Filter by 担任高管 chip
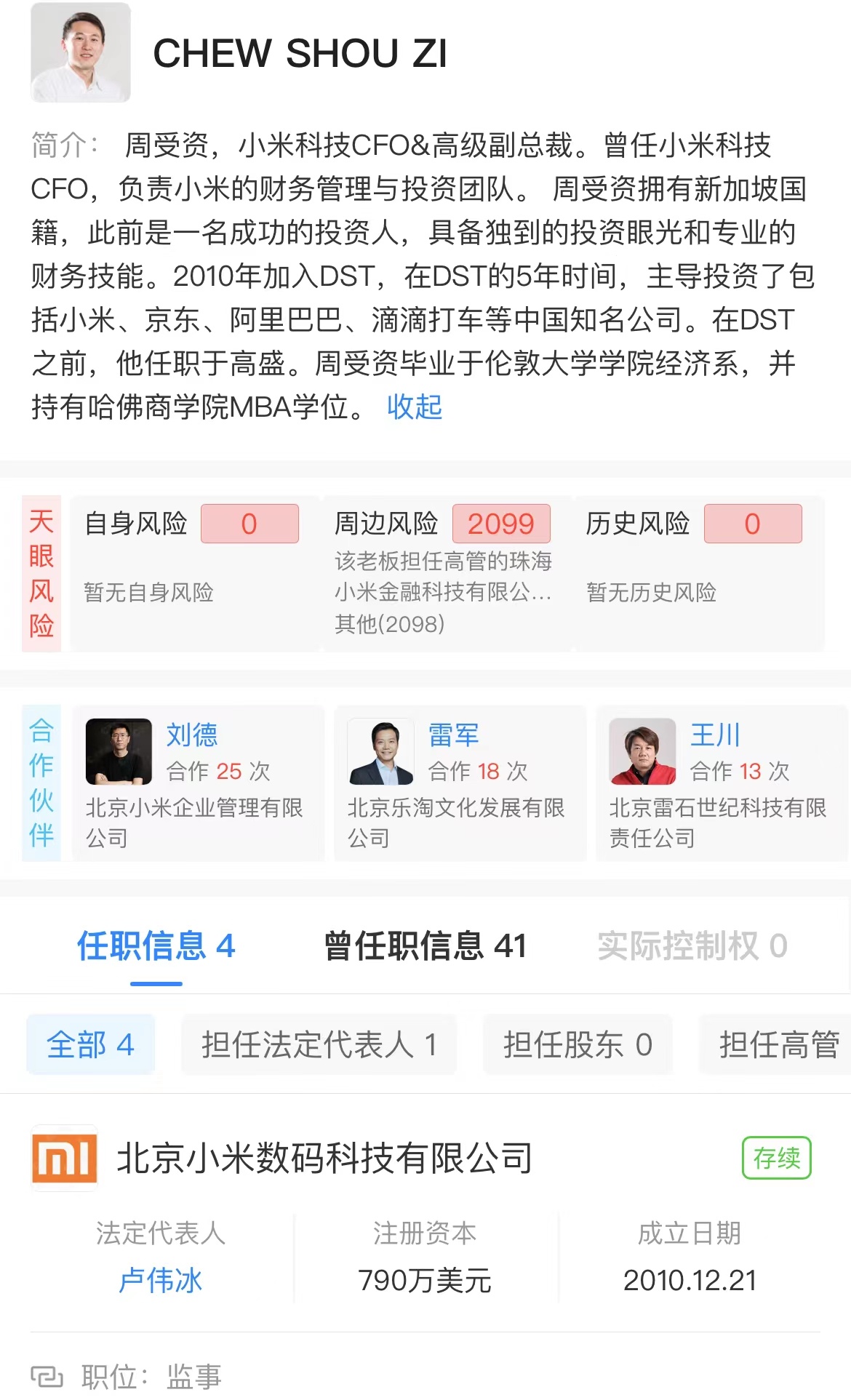This screenshot has height=1400, width=851. pos(778,1045)
